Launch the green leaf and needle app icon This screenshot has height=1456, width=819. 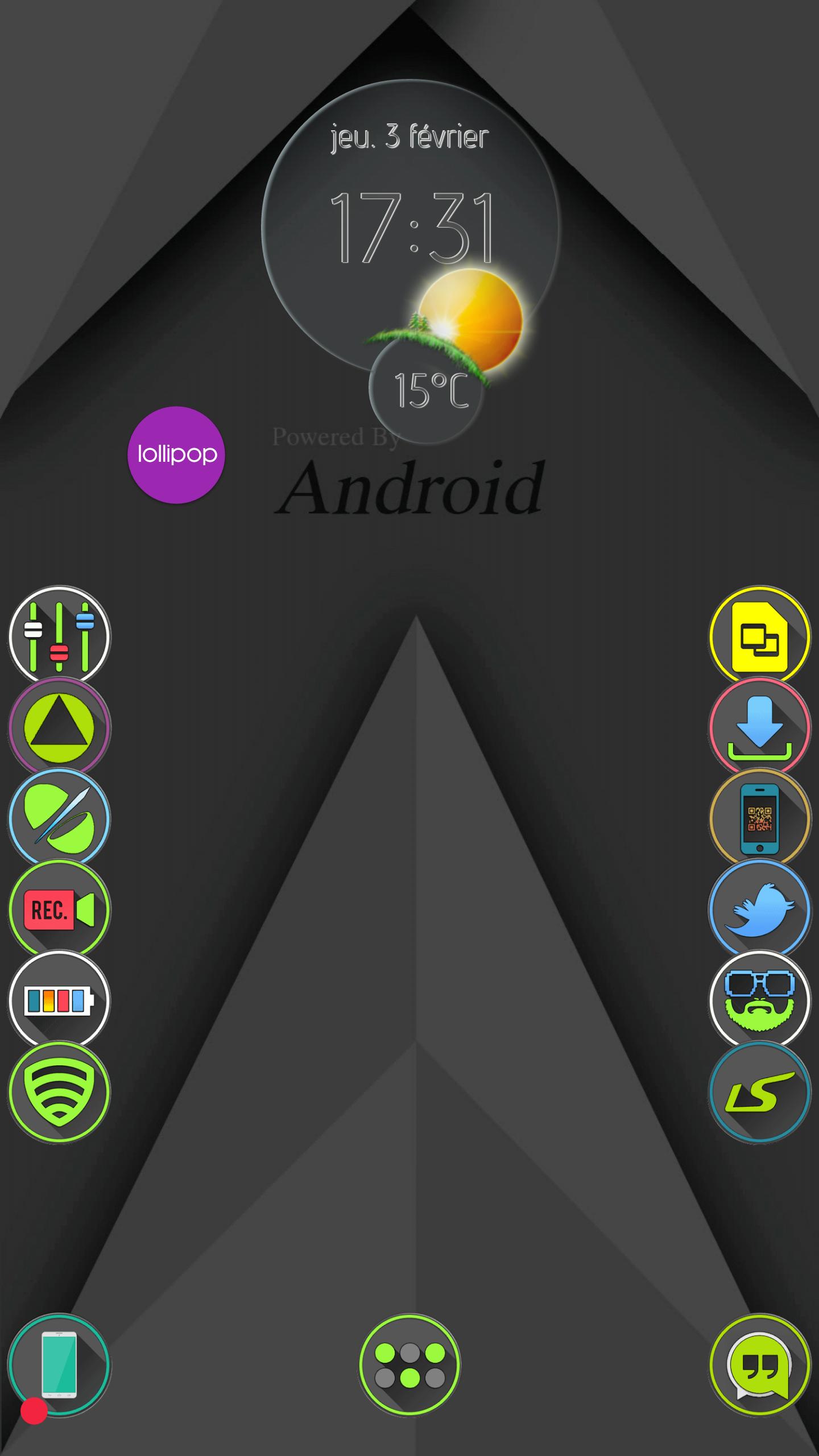pyautogui.click(x=59, y=818)
